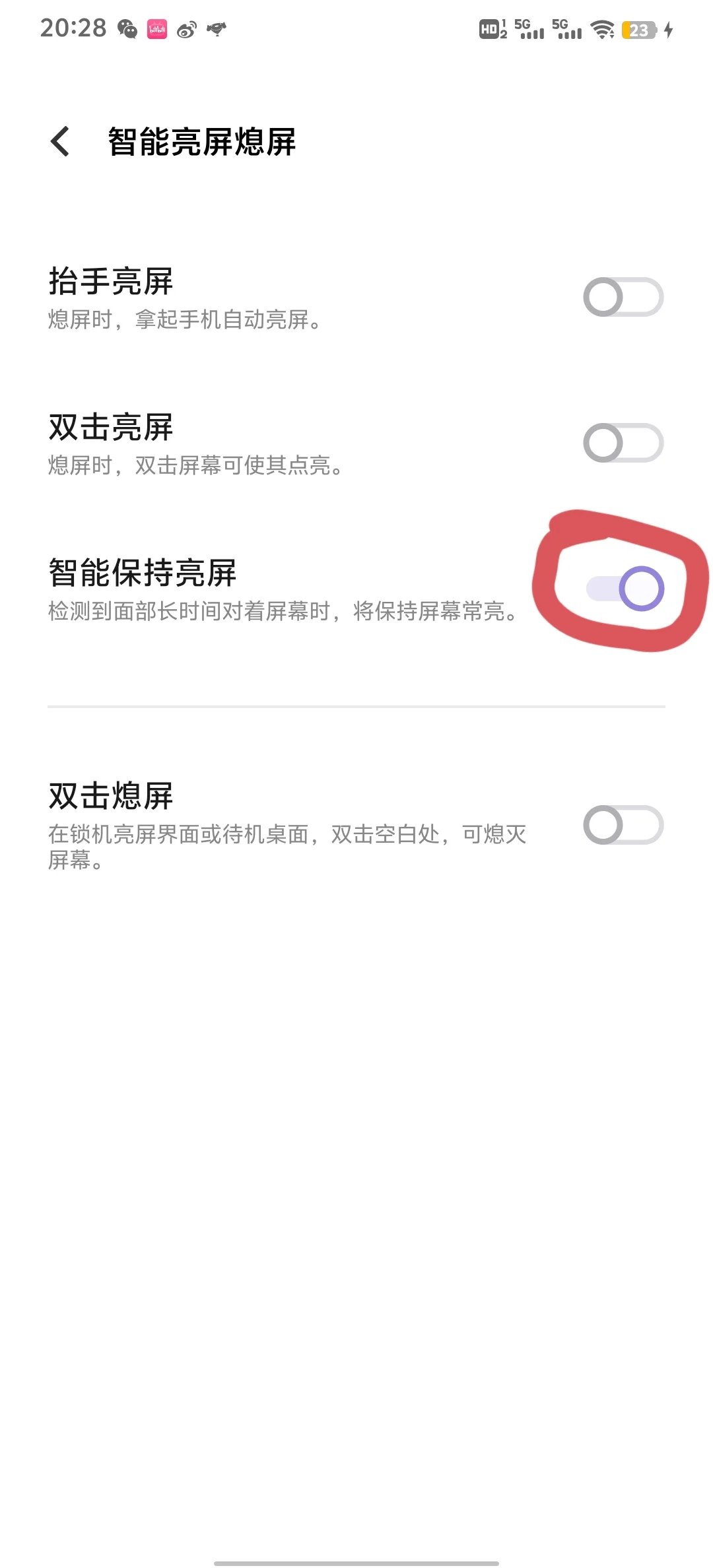Tap the back arrow to leave this page
The image size is (713, 1568).
tap(61, 141)
